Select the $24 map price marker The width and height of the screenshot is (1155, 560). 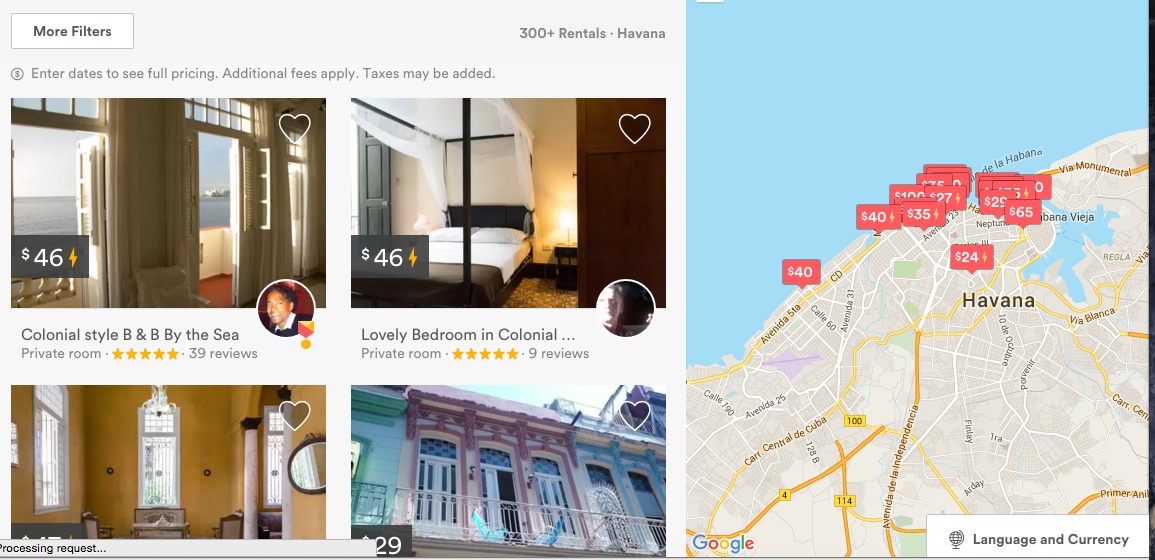(970, 257)
